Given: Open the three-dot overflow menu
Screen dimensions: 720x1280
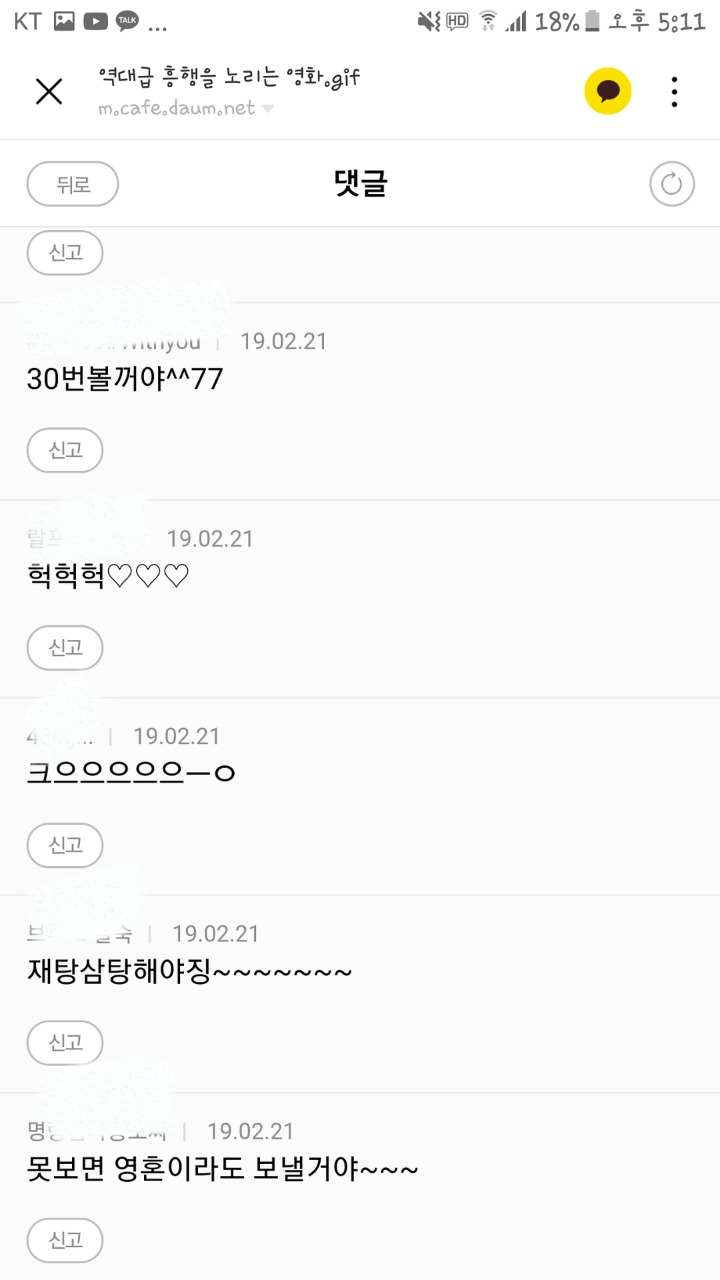Looking at the screenshot, I should click(x=675, y=92).
